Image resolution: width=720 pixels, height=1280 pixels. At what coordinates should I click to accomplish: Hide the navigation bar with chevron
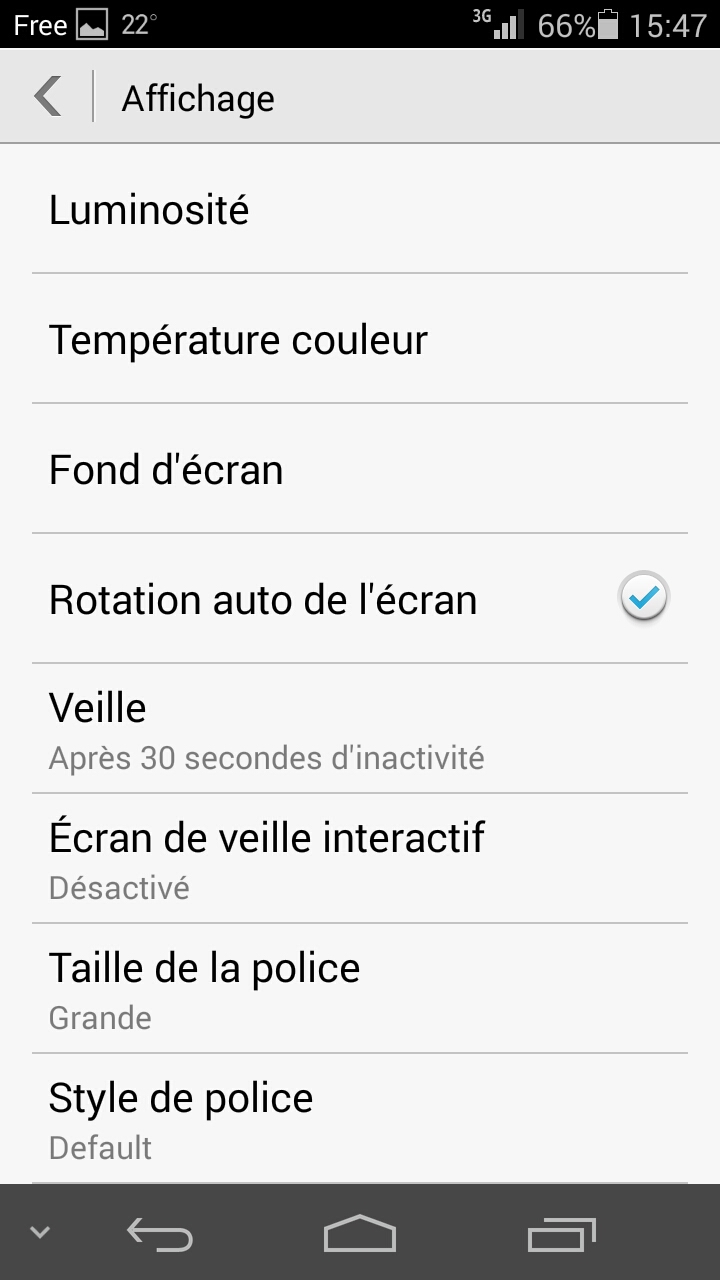click(40, 1232)
